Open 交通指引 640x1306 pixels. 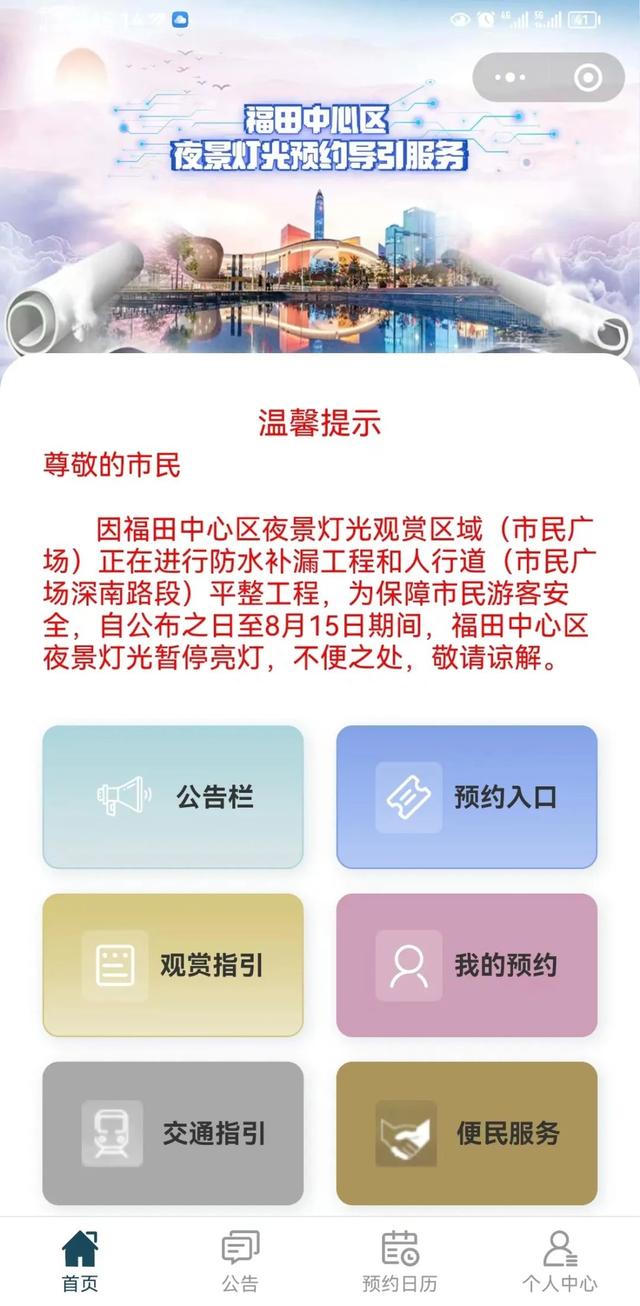tap(173, 1133)
